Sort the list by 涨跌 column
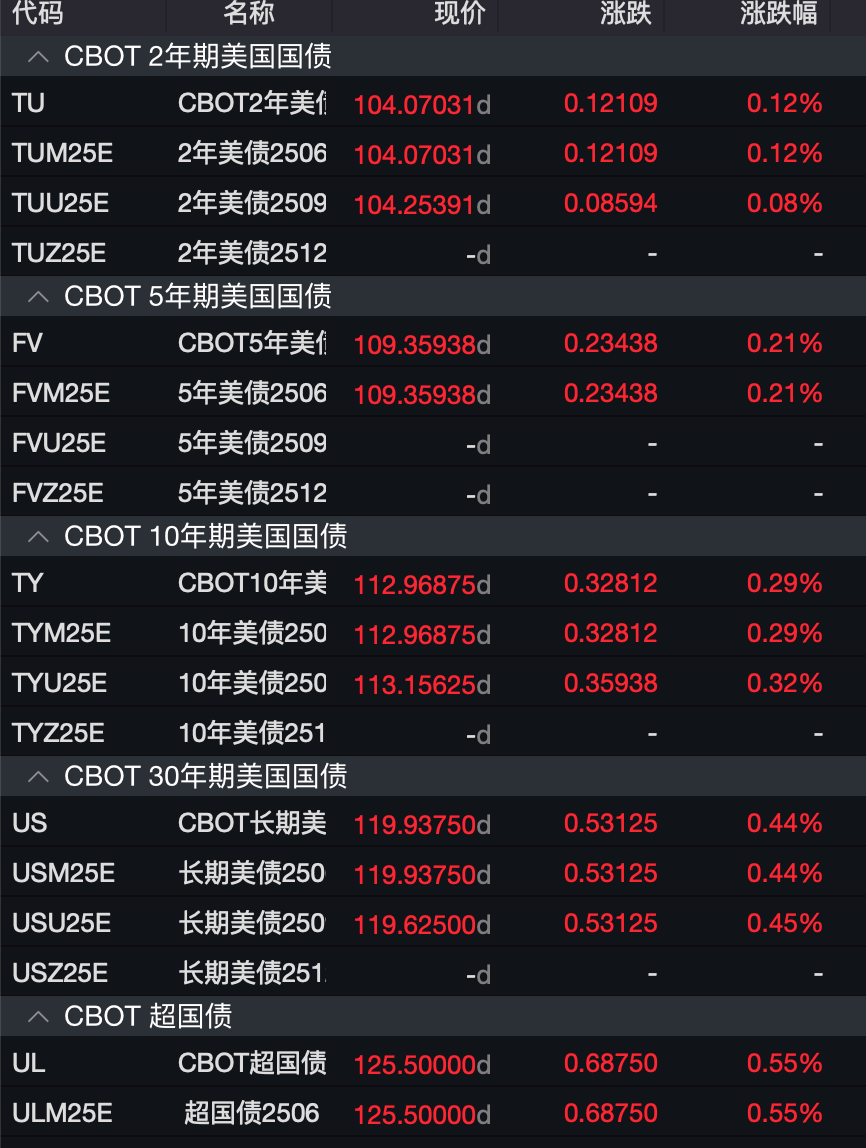The width and height of the screenshot is (866, 1148). click(x=626, y=14)
